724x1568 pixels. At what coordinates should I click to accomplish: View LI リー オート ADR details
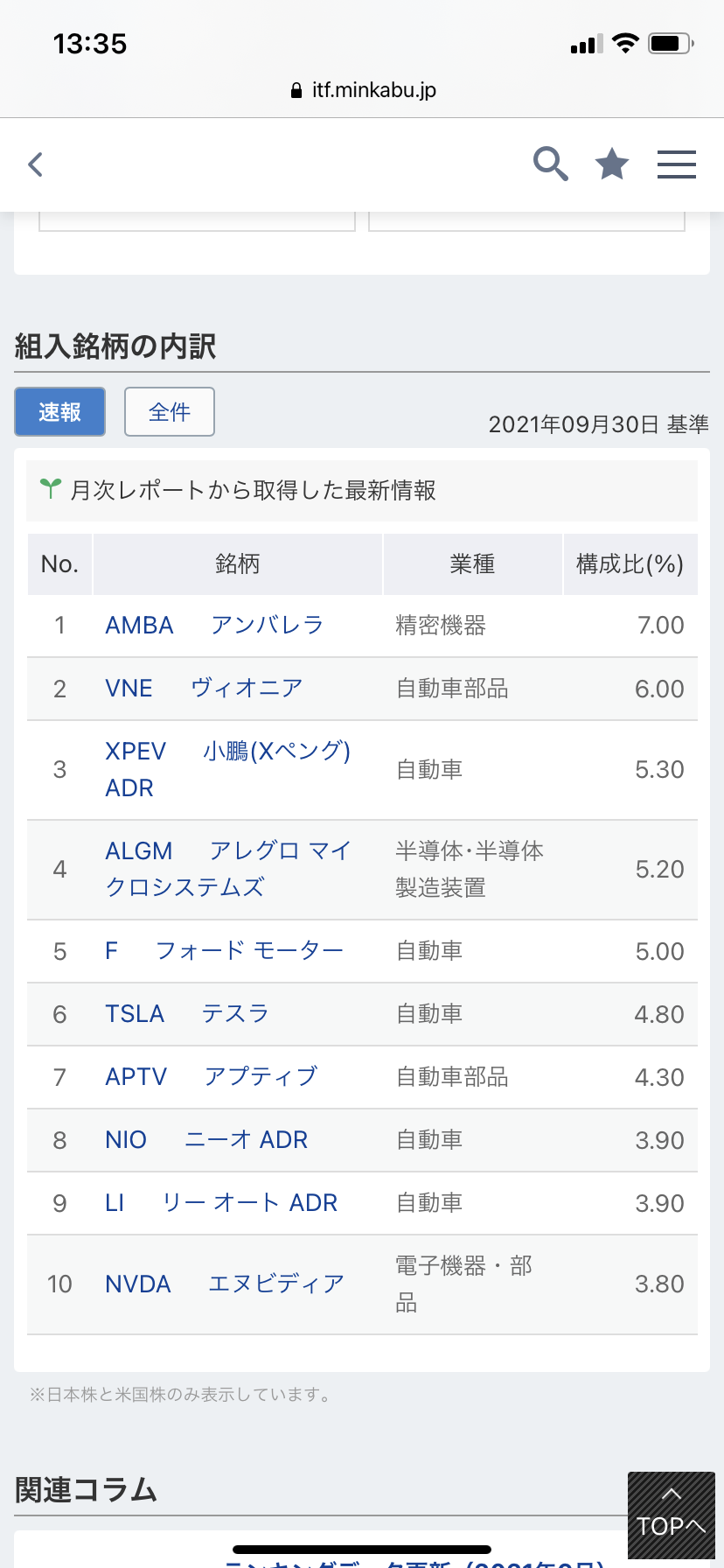pos(221,1203)
